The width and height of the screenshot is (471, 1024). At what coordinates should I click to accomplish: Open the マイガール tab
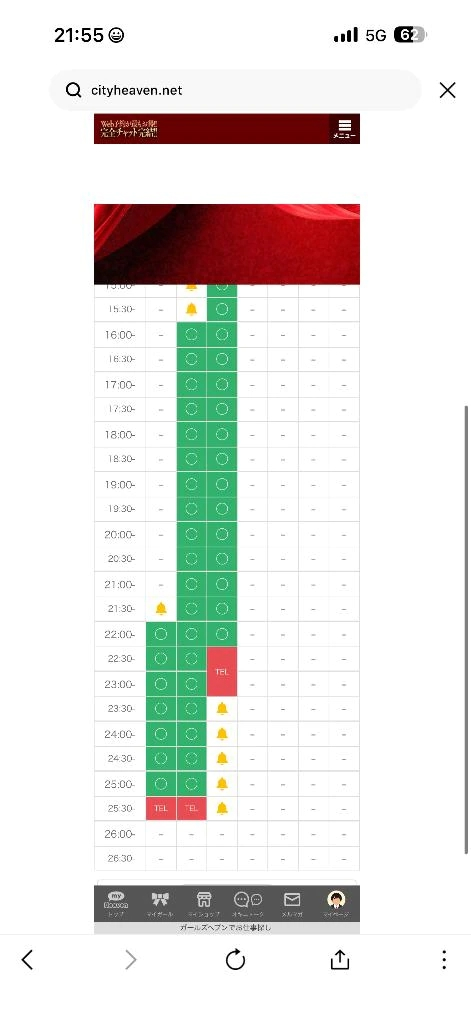coord(160,904)
